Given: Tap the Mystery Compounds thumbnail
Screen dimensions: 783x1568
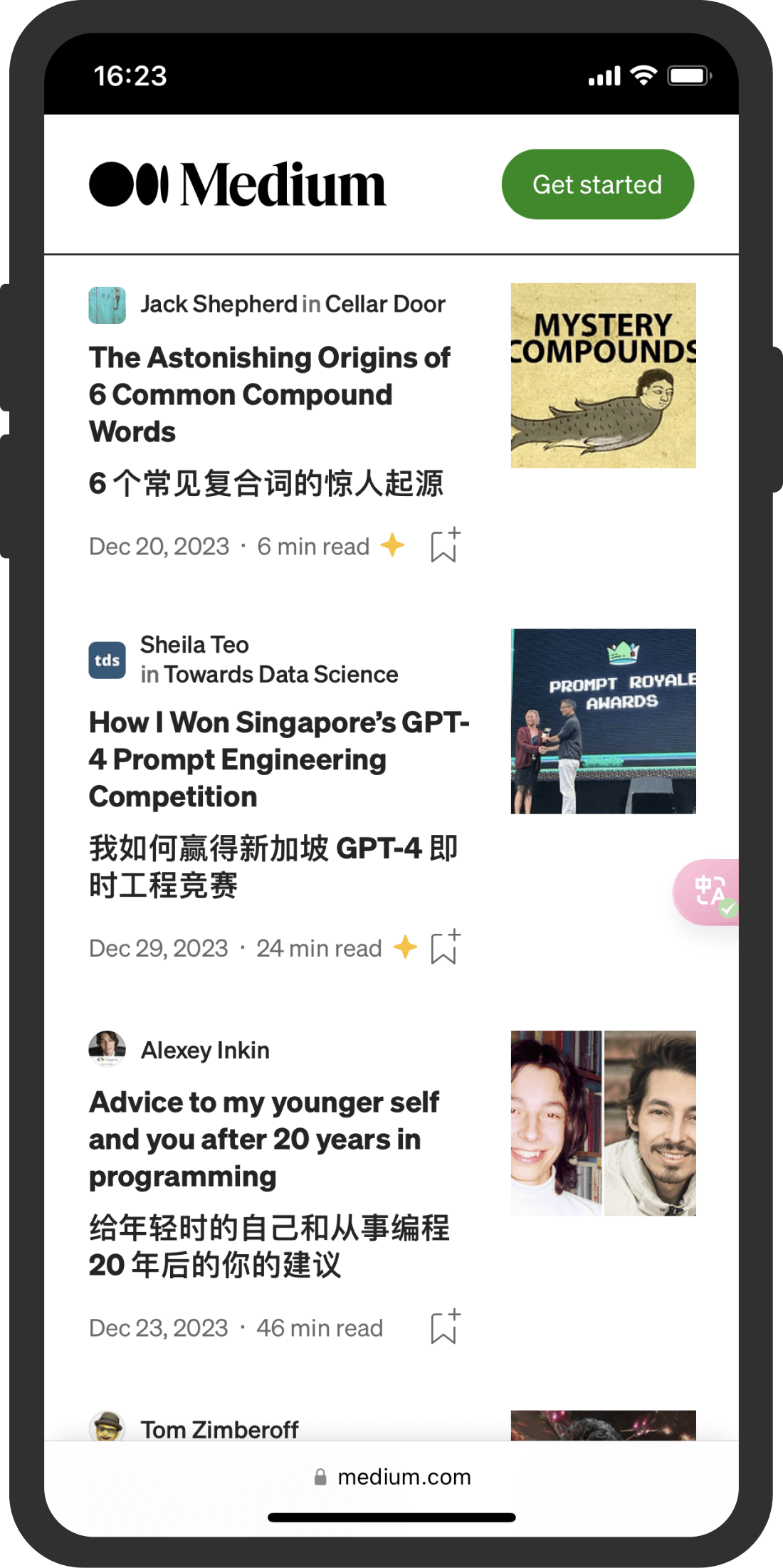Looking at the screenshot, I should 603,376.
